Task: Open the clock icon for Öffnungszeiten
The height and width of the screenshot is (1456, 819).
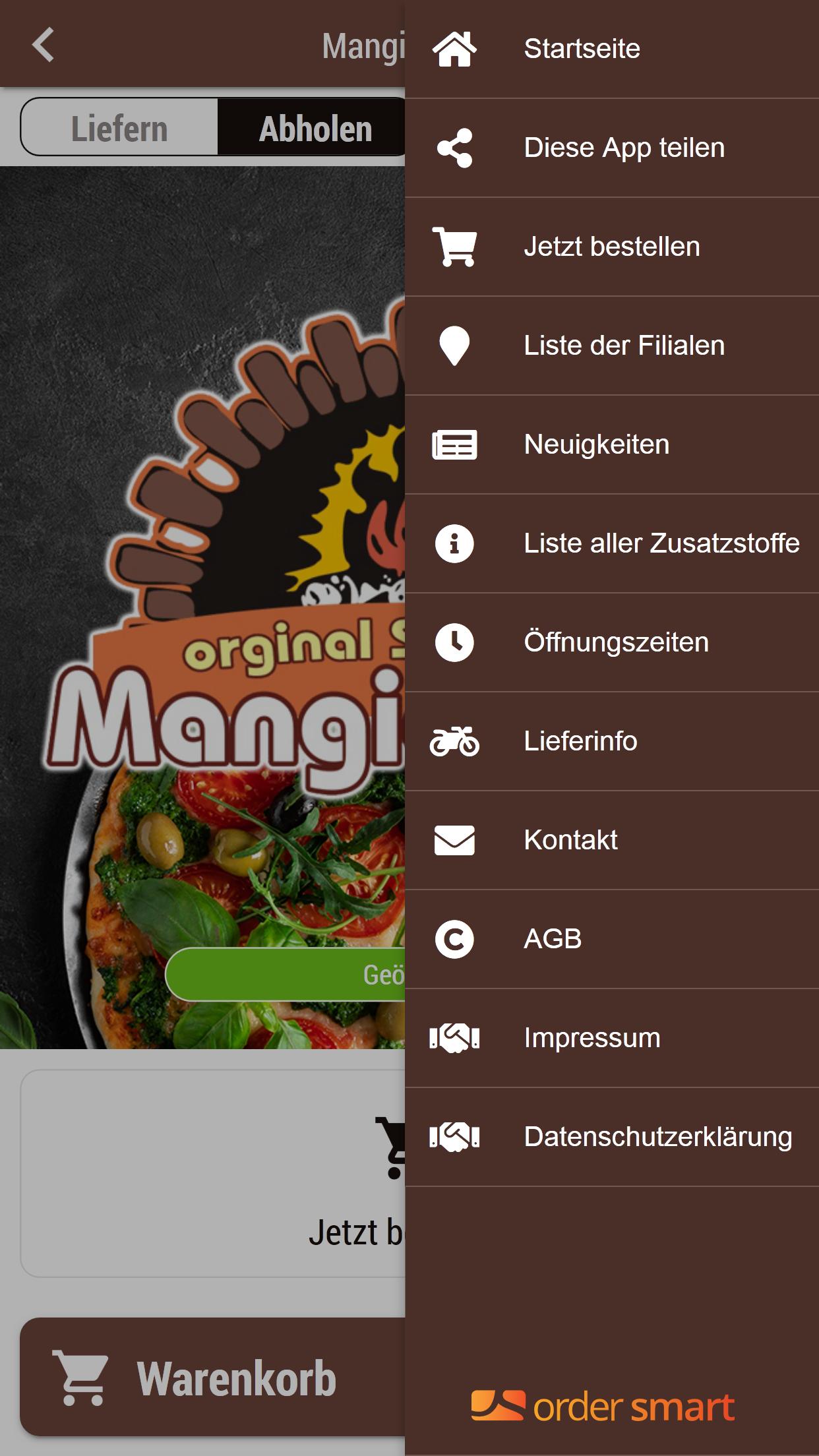Action: tap(455, 642)
